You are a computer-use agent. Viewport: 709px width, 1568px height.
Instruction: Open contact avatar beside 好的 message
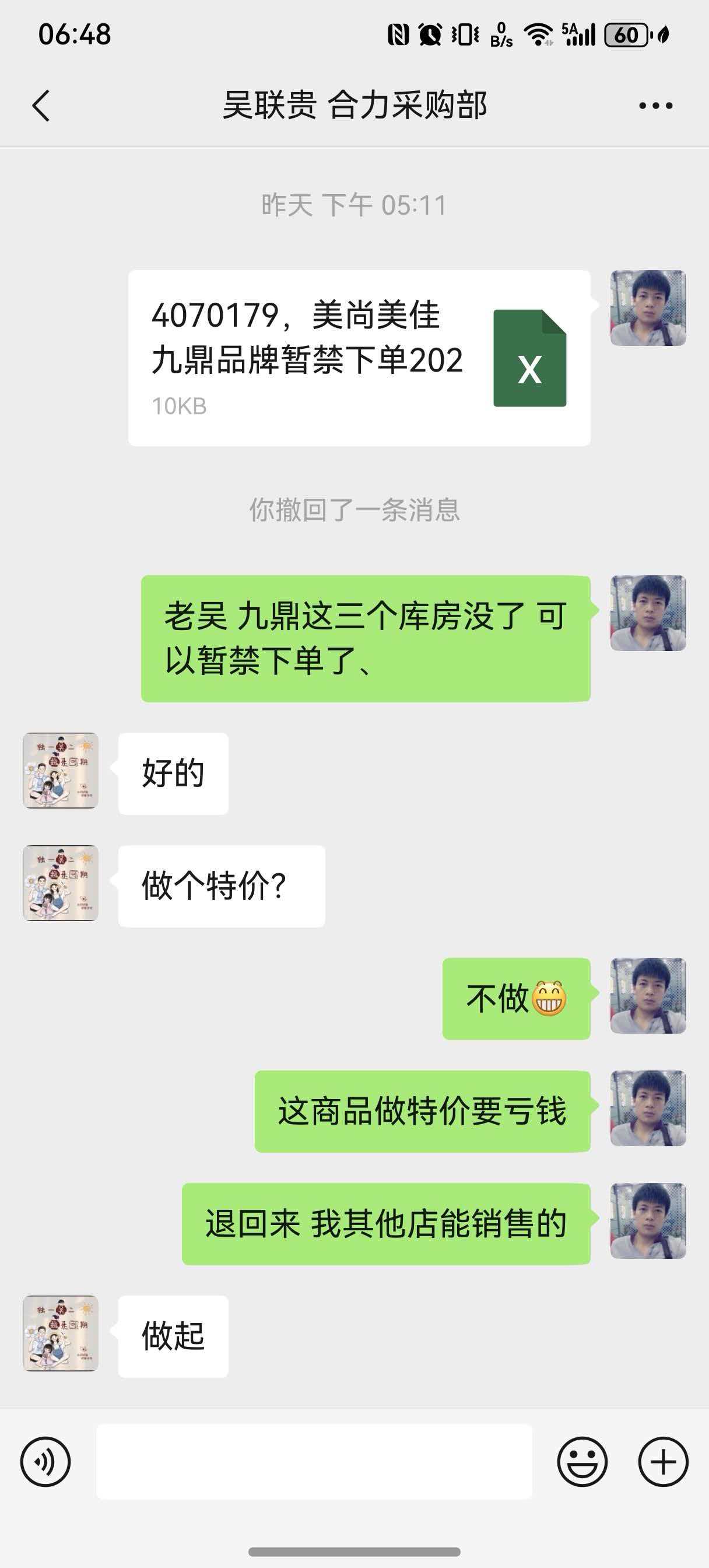pos(60,771)
